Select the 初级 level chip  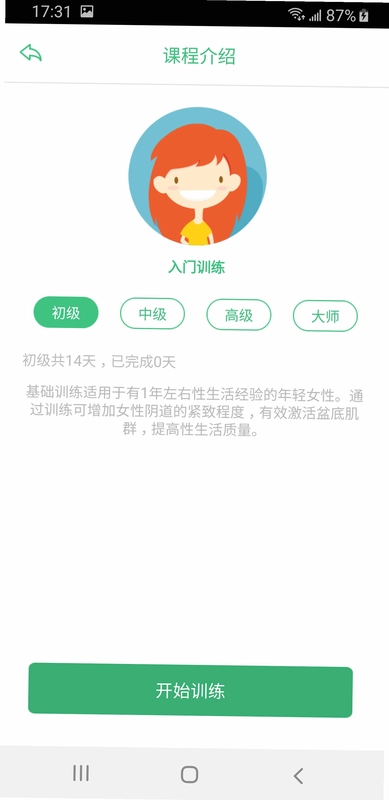tap(66, 312)
